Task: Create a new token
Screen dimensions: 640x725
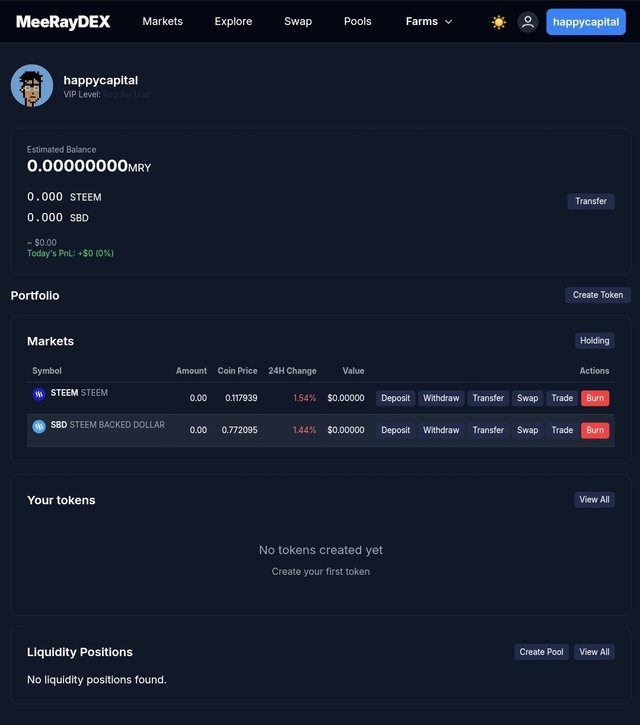Action: coord(598,295)
